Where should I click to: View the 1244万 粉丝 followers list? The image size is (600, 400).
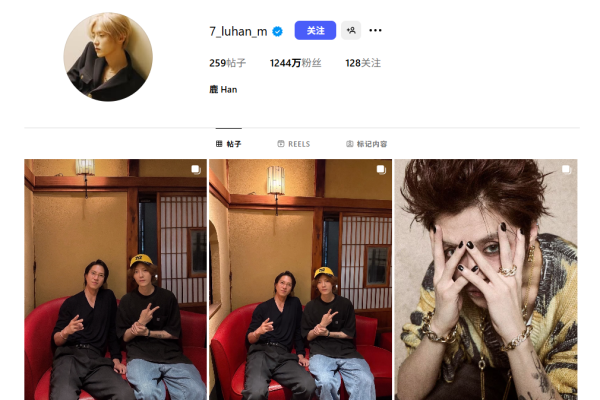[295, 63]
